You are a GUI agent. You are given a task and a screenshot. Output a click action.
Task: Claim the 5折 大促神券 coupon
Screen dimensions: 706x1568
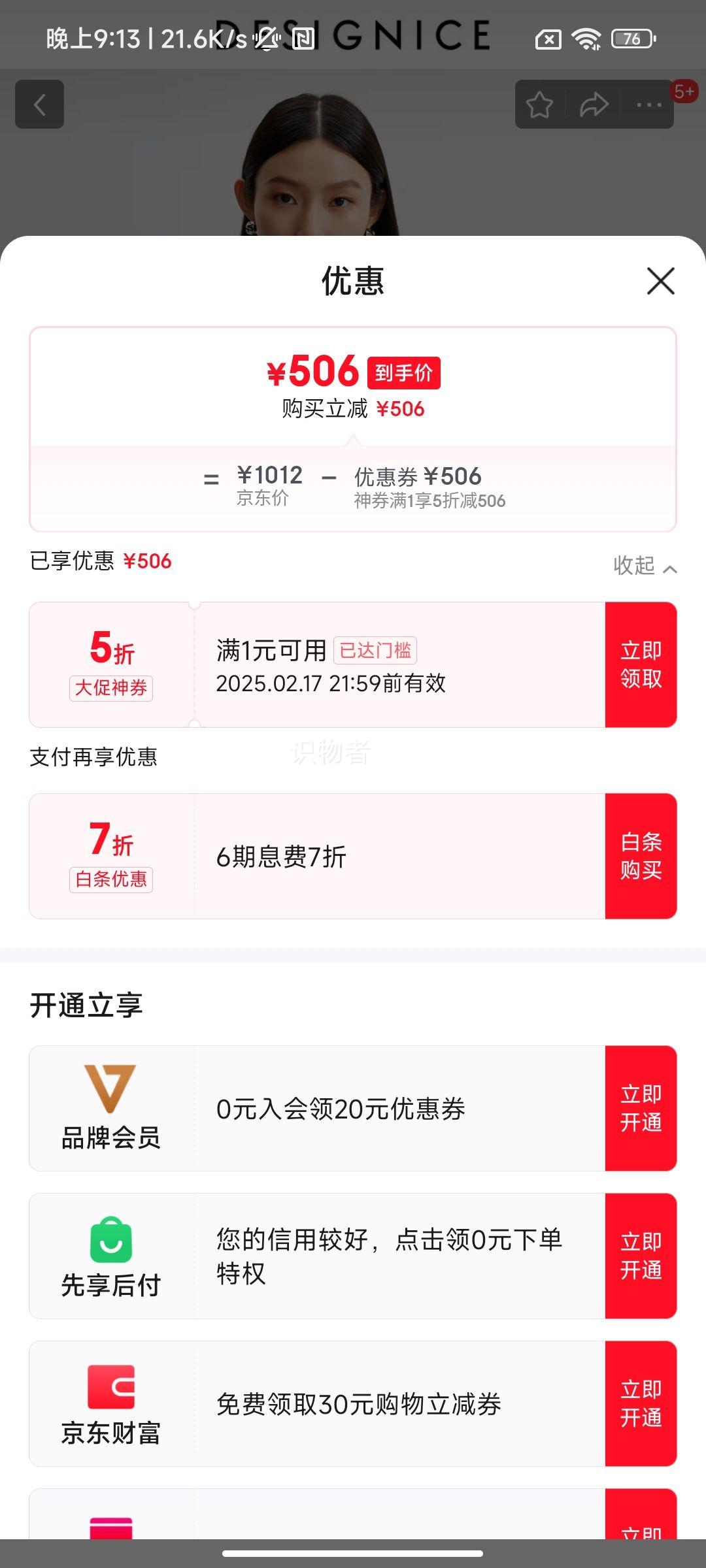pyautogui.click(x=641, y=664)
